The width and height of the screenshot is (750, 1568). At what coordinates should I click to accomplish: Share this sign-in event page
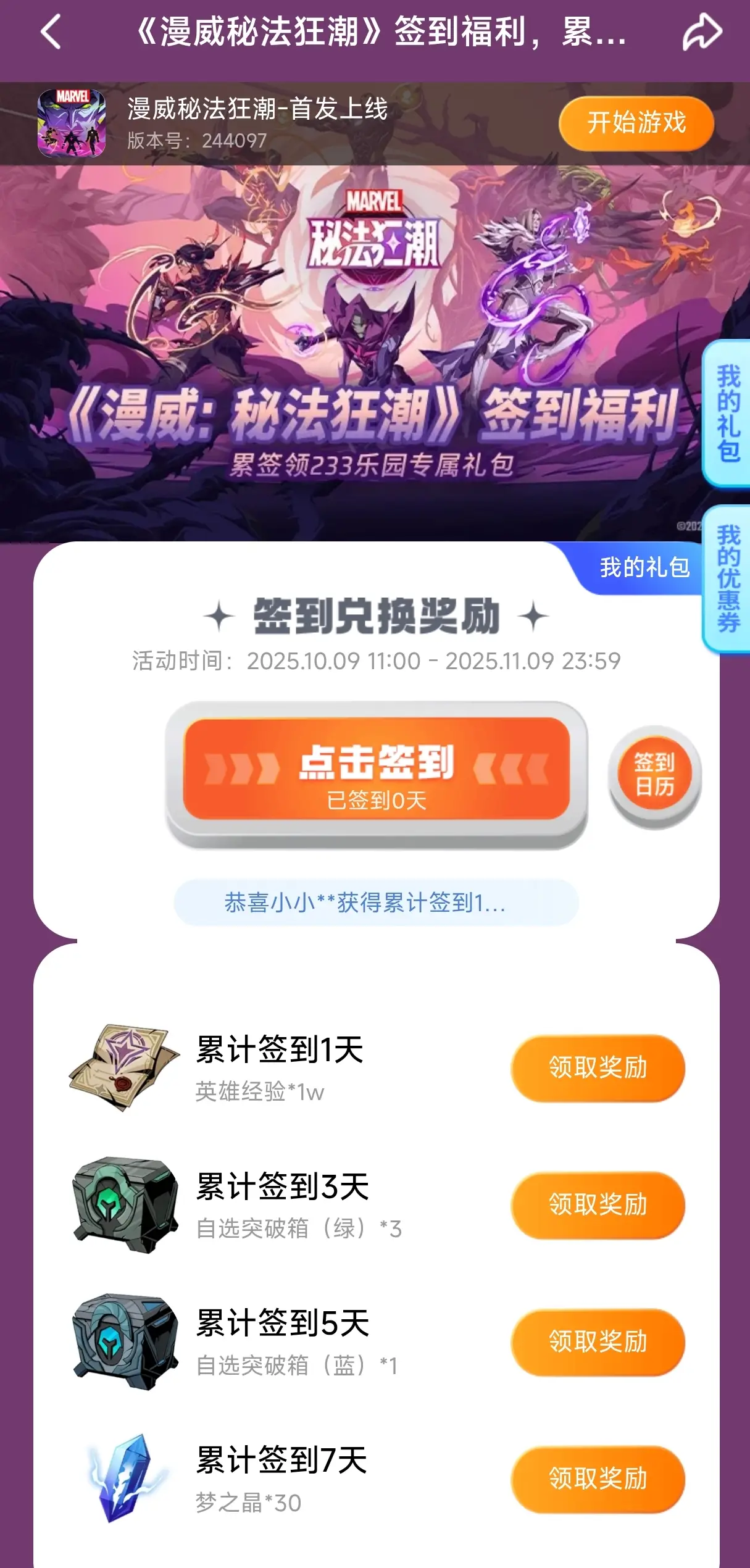702,32
